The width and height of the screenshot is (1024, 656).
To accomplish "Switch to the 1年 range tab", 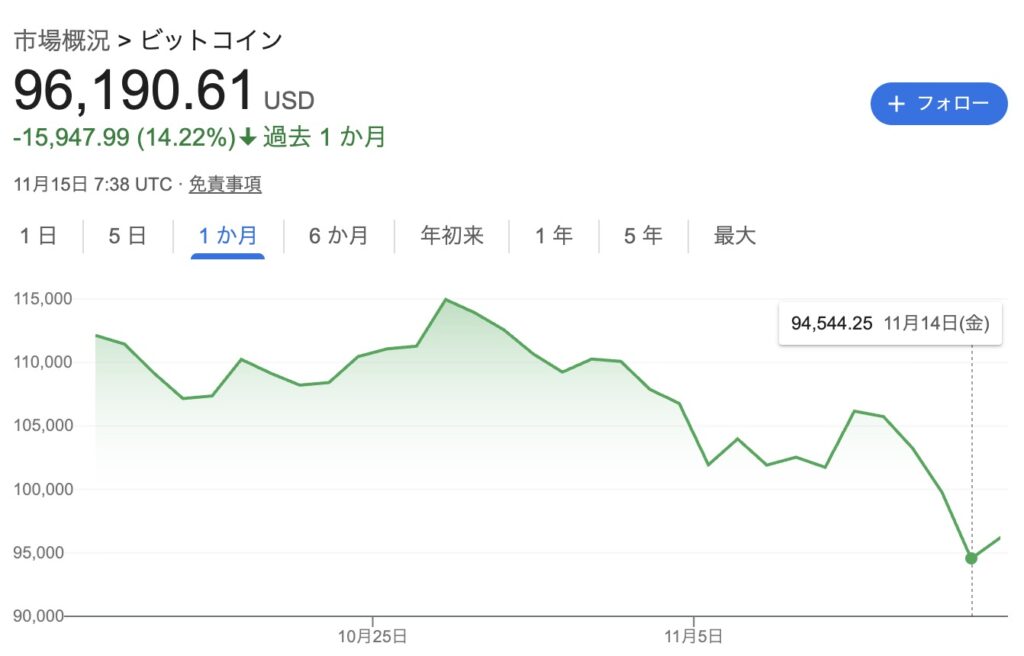I will (x=554, y=236).
